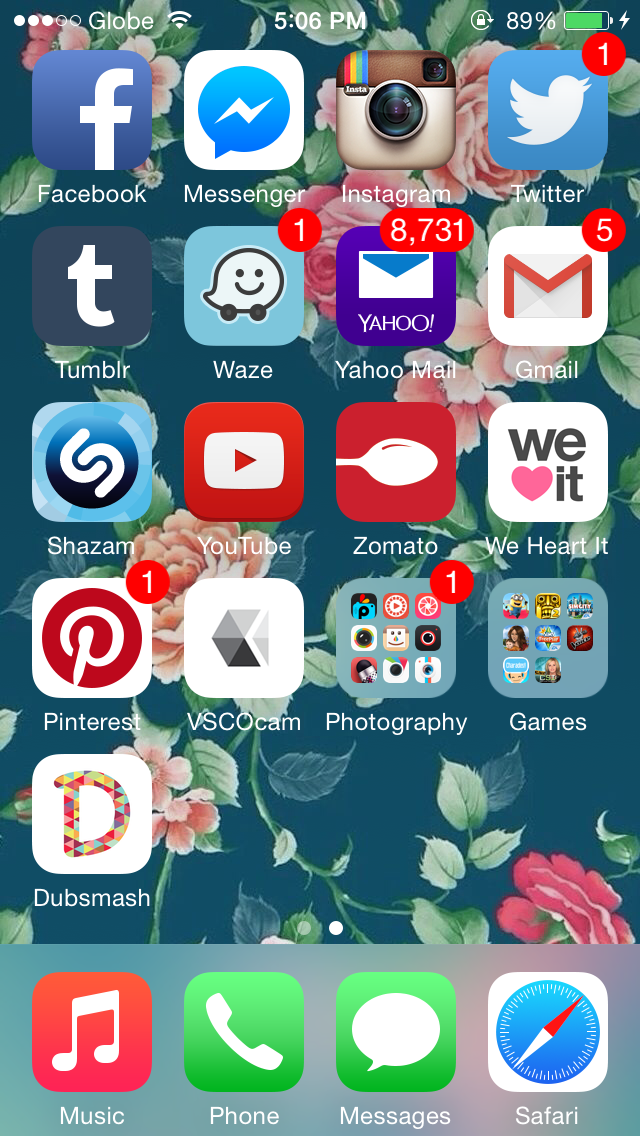Launch Messenger
Screen dimensions: 640x1136
click(x=244, y=110)
